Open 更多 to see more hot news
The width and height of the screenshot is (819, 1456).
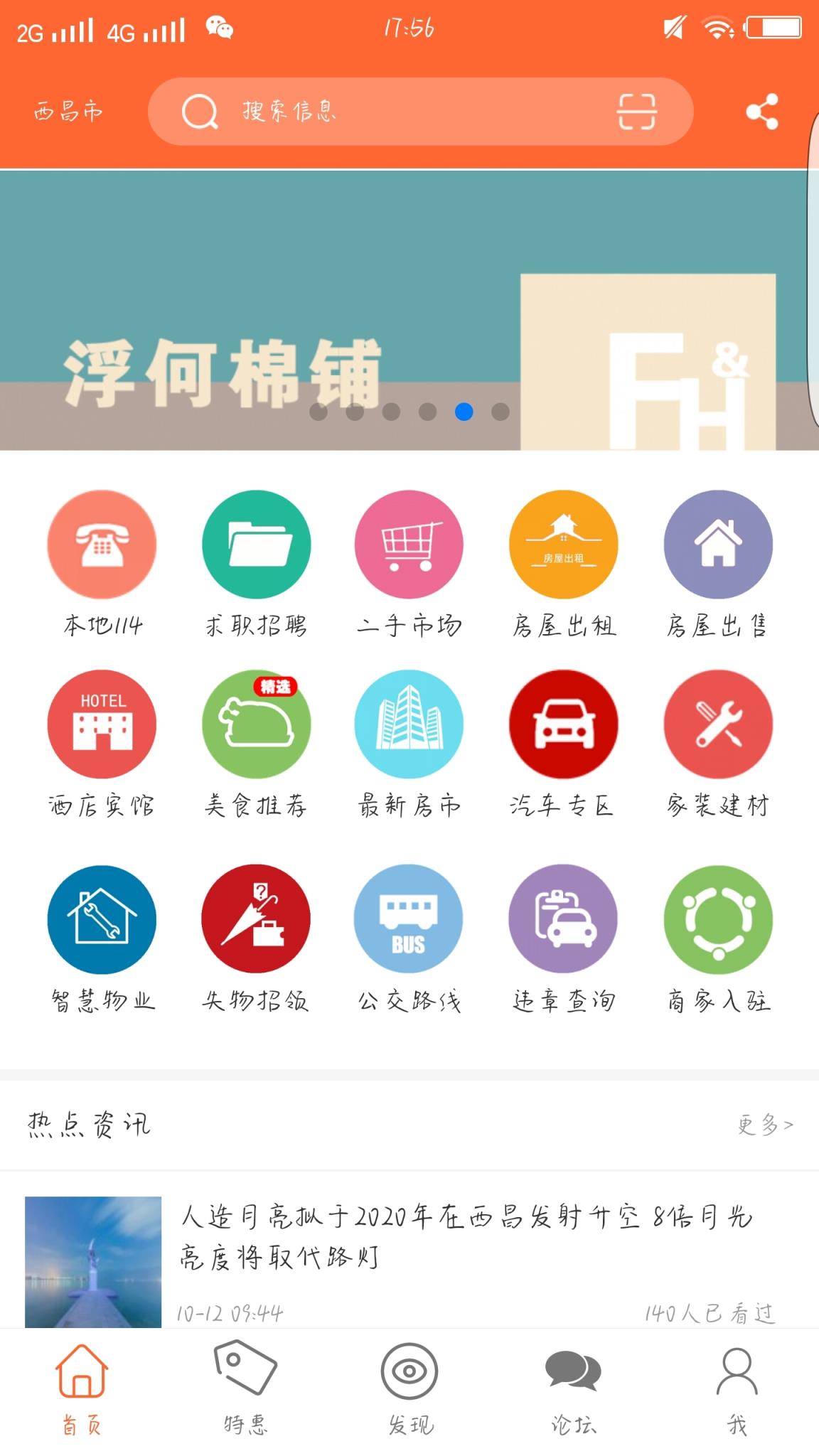764,1125
